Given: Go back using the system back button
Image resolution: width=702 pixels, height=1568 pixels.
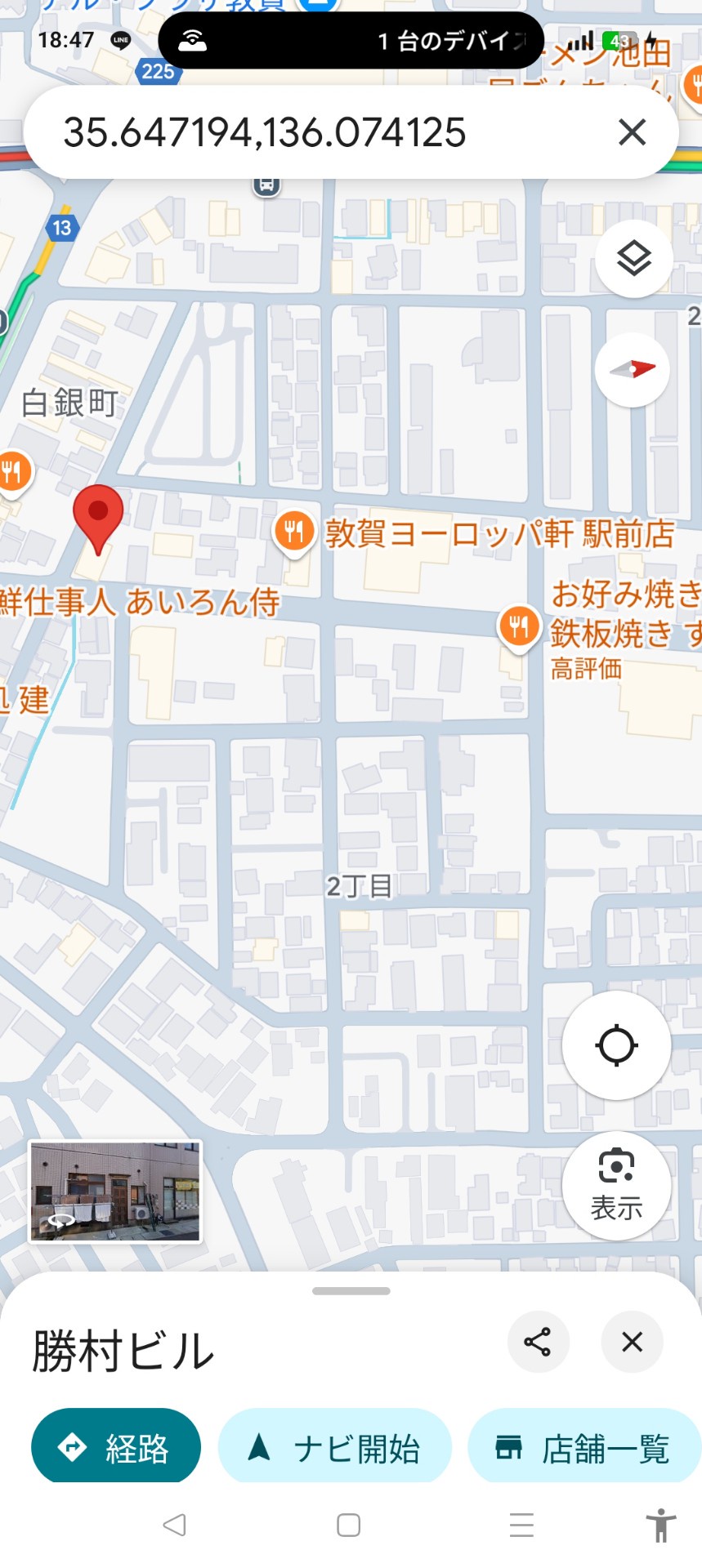Looking at the screenshot, I should click(175, 1525).
